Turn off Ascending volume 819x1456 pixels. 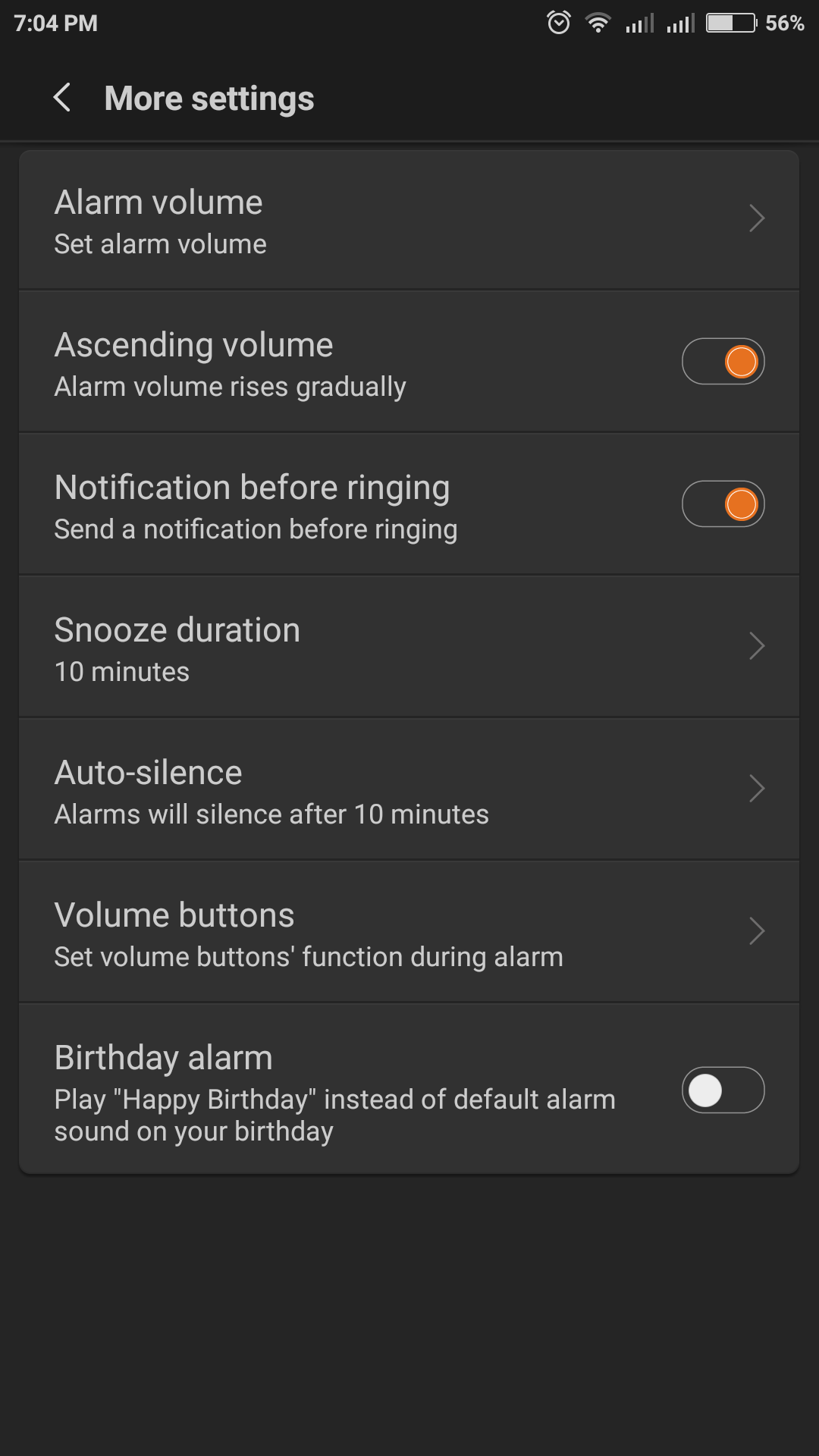pyautogui.click(x=723, y=361)
